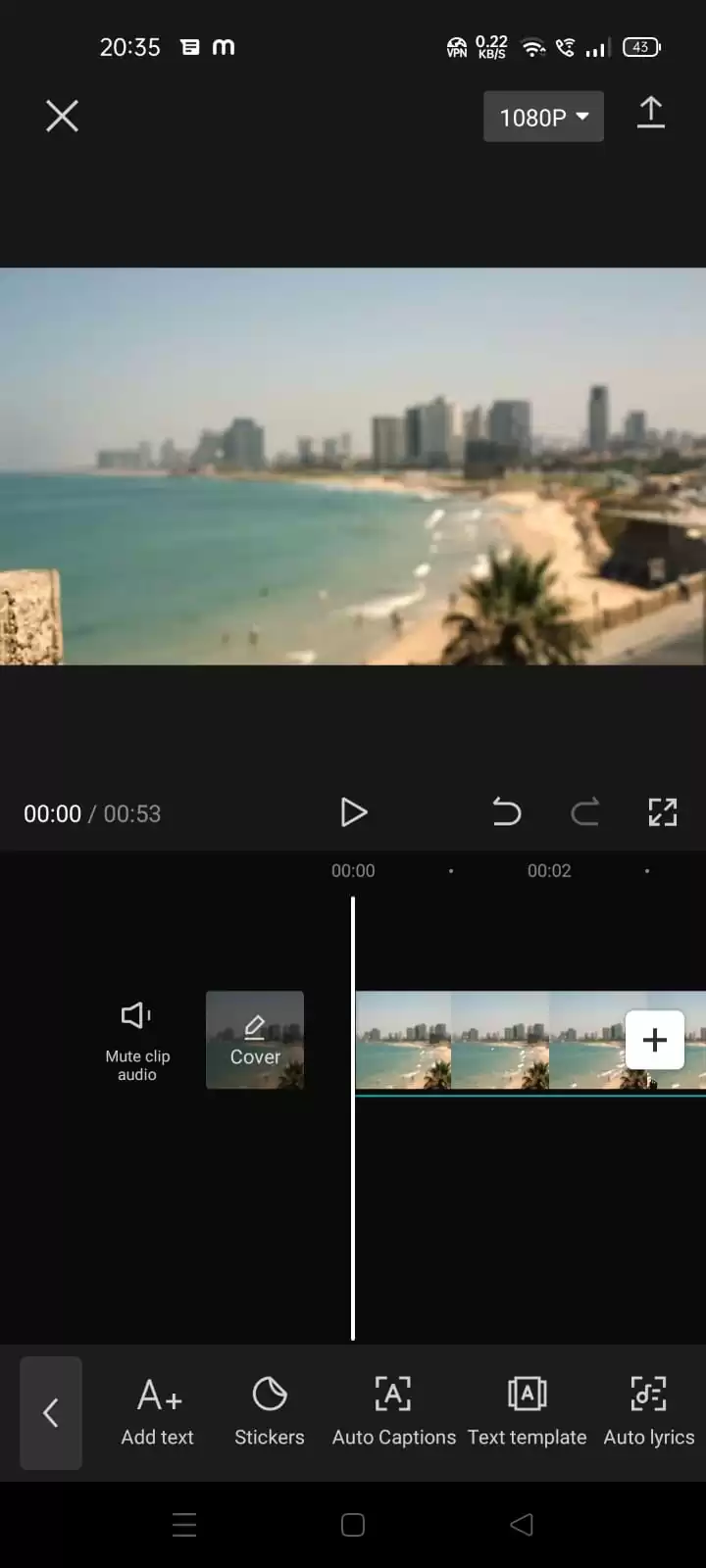Image resolution: width=706 pixels, height=1568 pixels.
Task: Undo the last edit
Action: click(x=506, y=812)
